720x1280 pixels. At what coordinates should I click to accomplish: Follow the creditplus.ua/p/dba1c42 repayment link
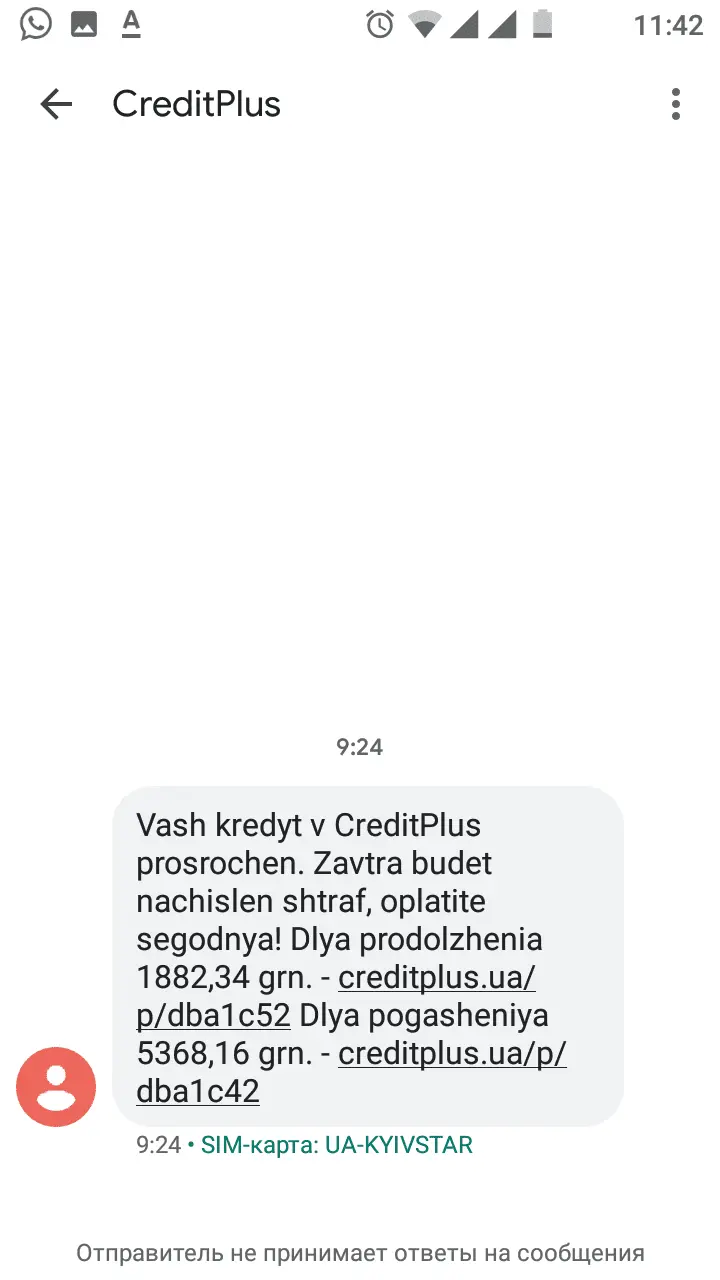coord(452,1053)
